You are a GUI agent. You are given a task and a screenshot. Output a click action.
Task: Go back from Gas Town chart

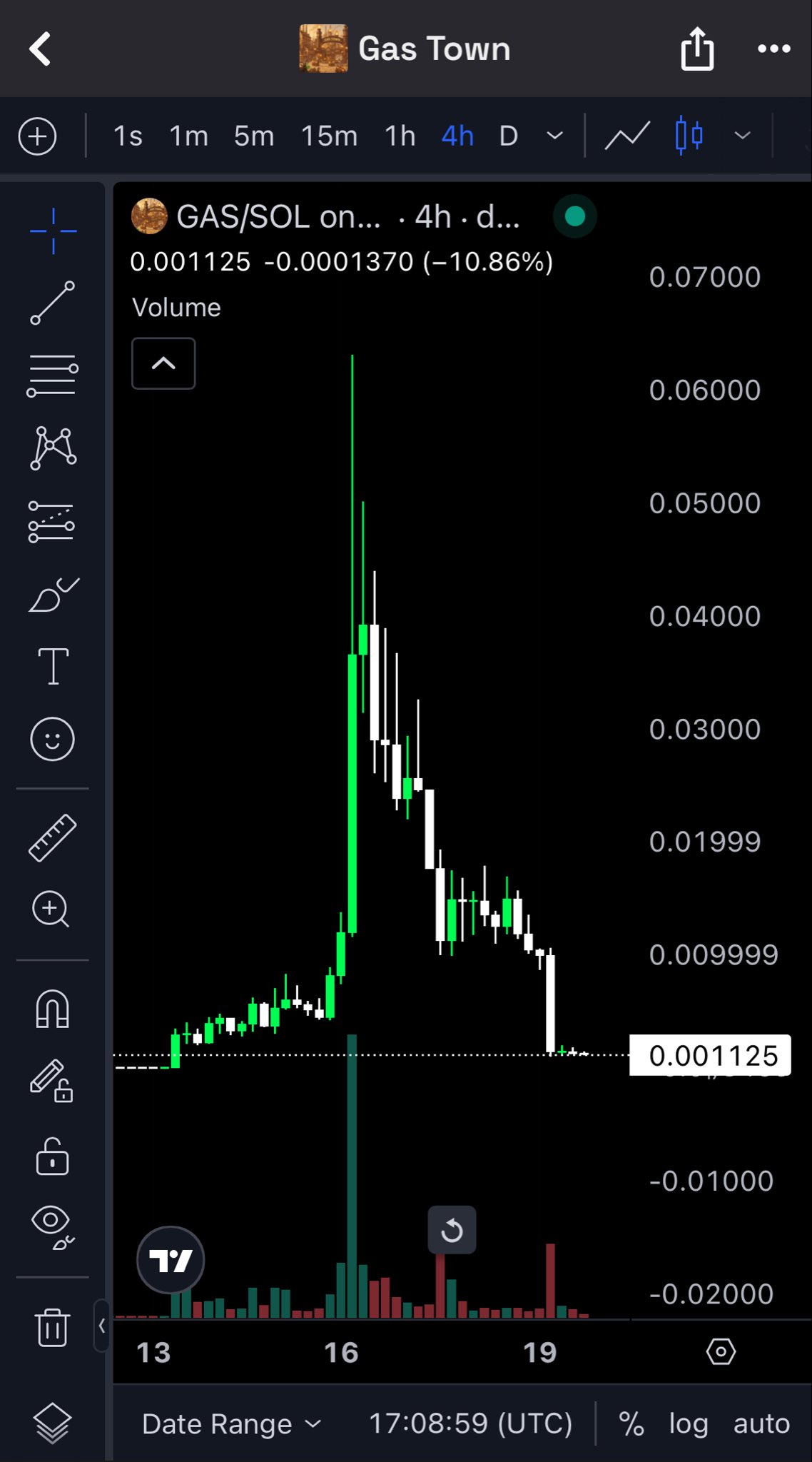point(41,49)
